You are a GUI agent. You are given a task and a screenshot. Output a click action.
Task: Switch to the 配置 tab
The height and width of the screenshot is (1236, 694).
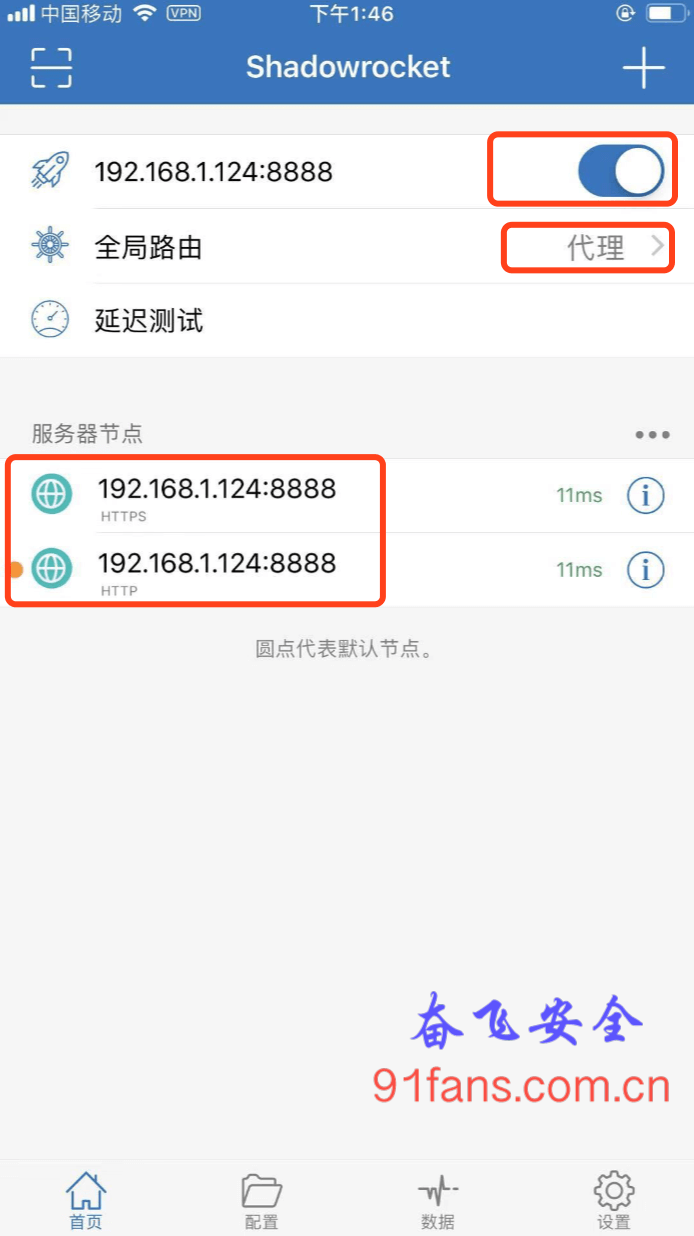pyautogui.click(x=261, y=1200)
